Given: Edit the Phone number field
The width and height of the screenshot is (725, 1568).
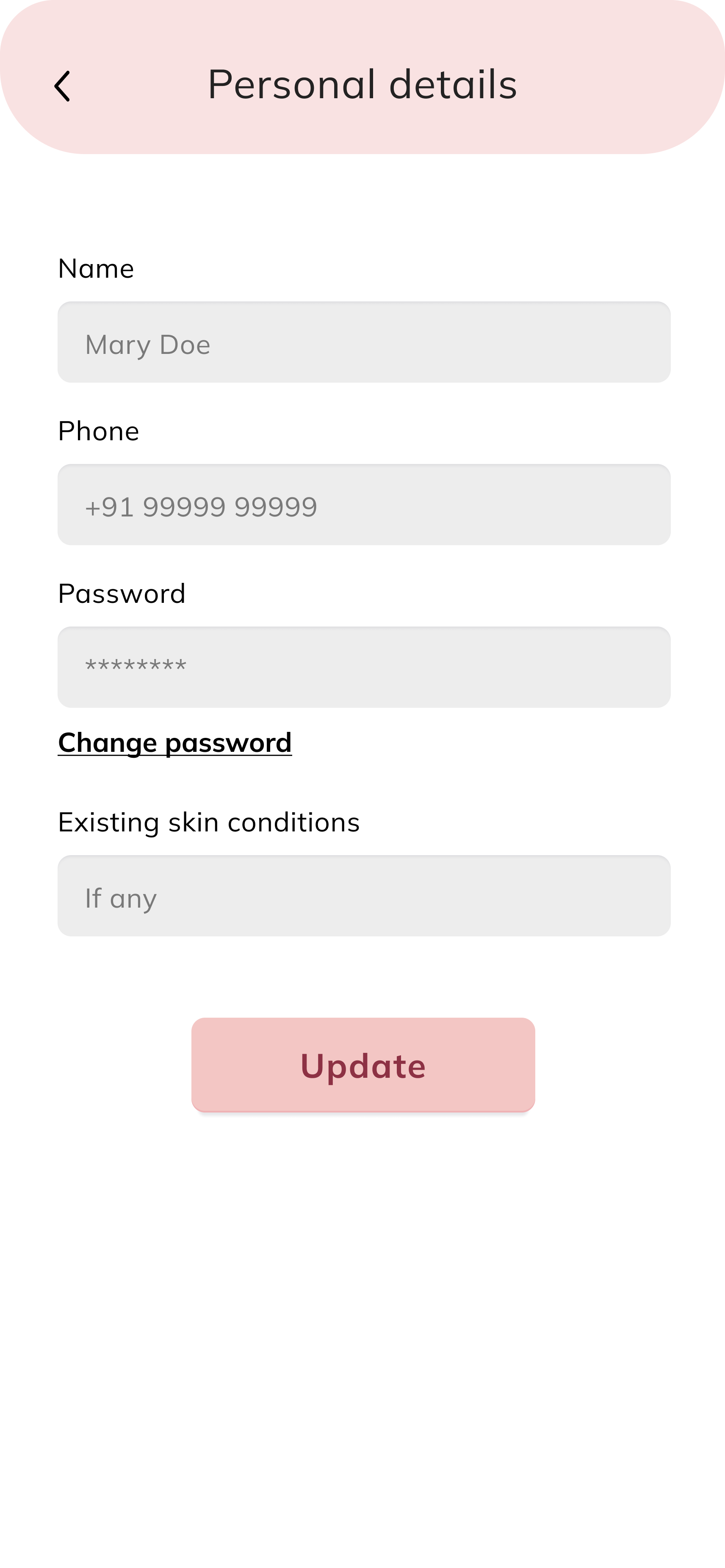Looking at the screenshot, I should (363, 505).
